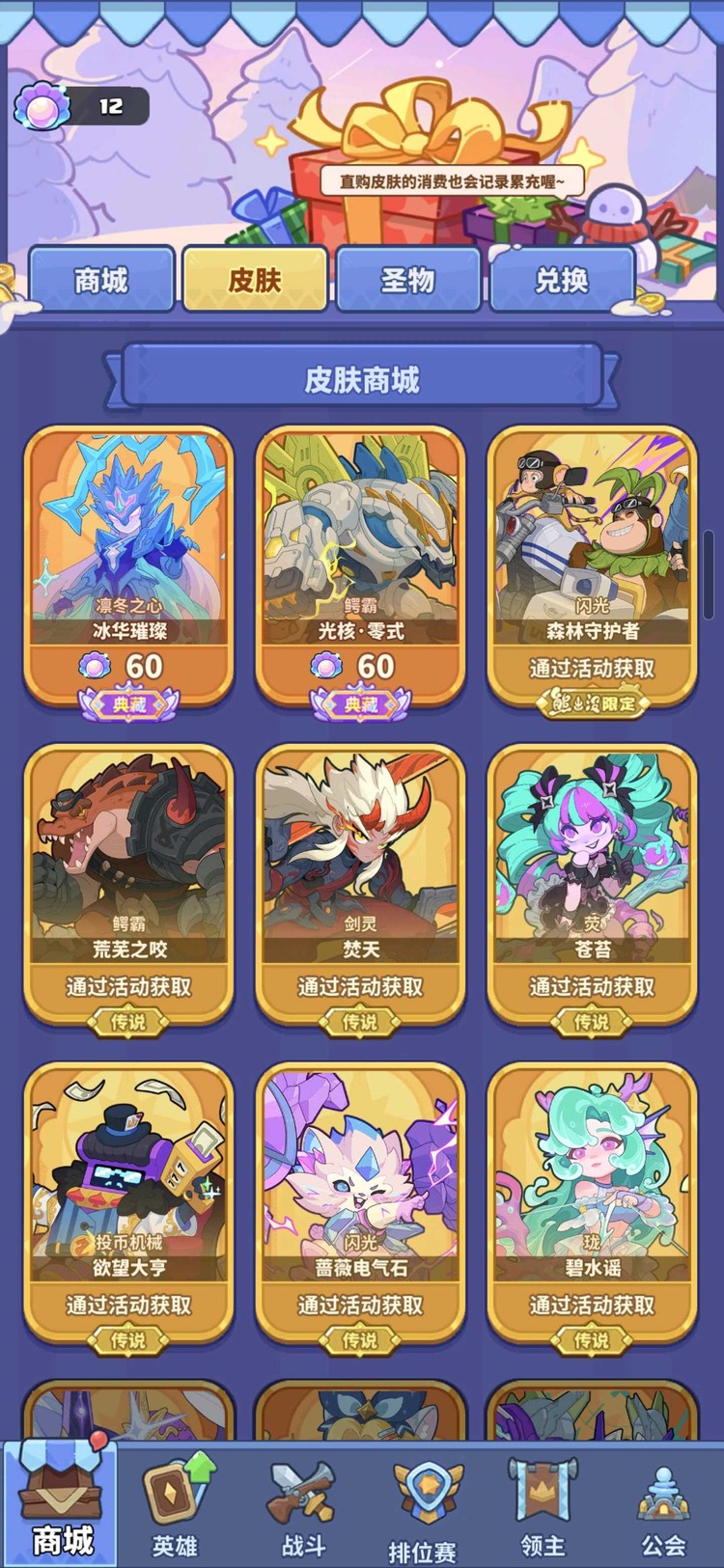Open the 苍苔 skin card
724x1568 pixels.
click(592, 883)
